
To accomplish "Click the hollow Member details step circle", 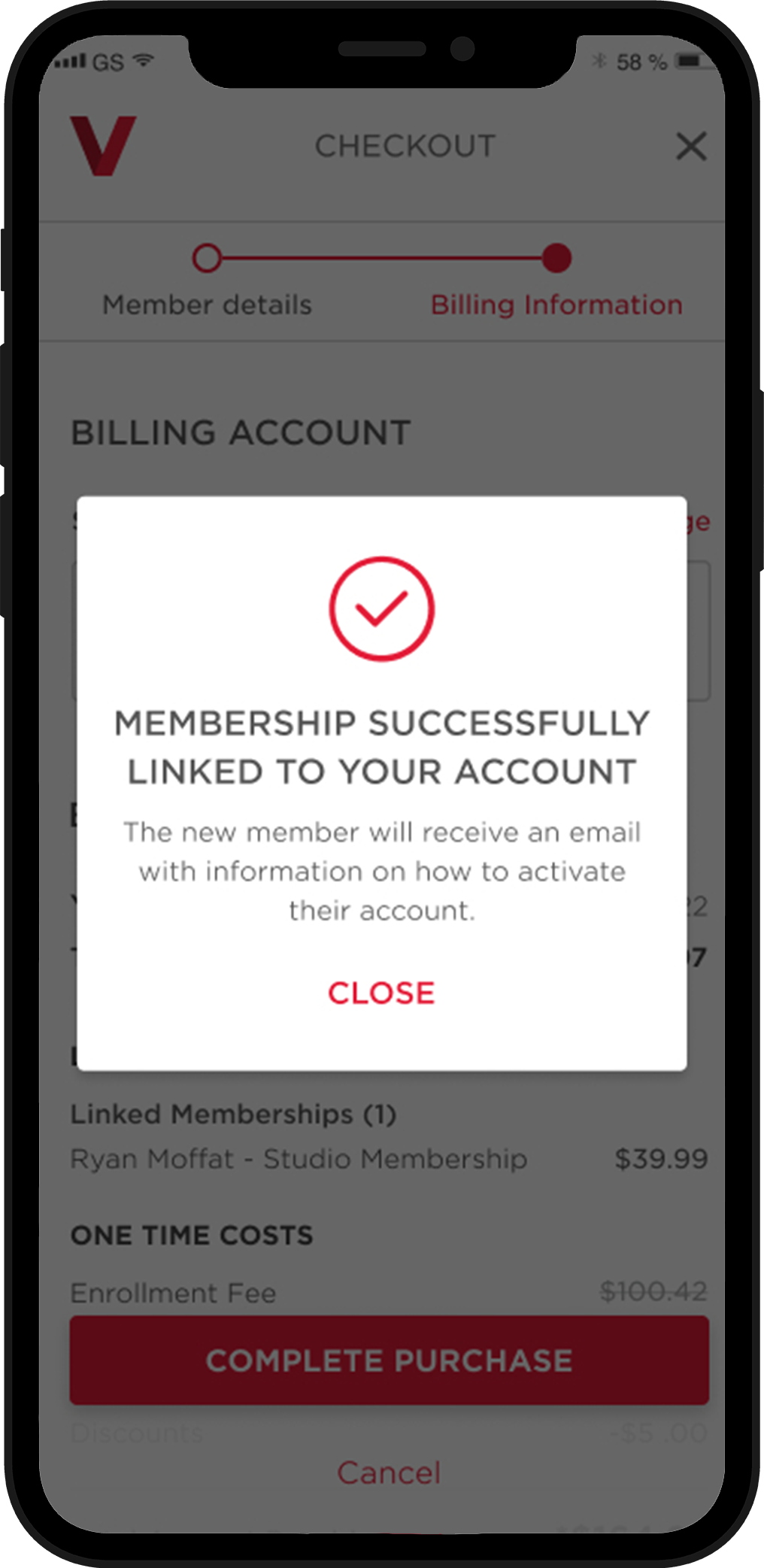I will point(207,257).
